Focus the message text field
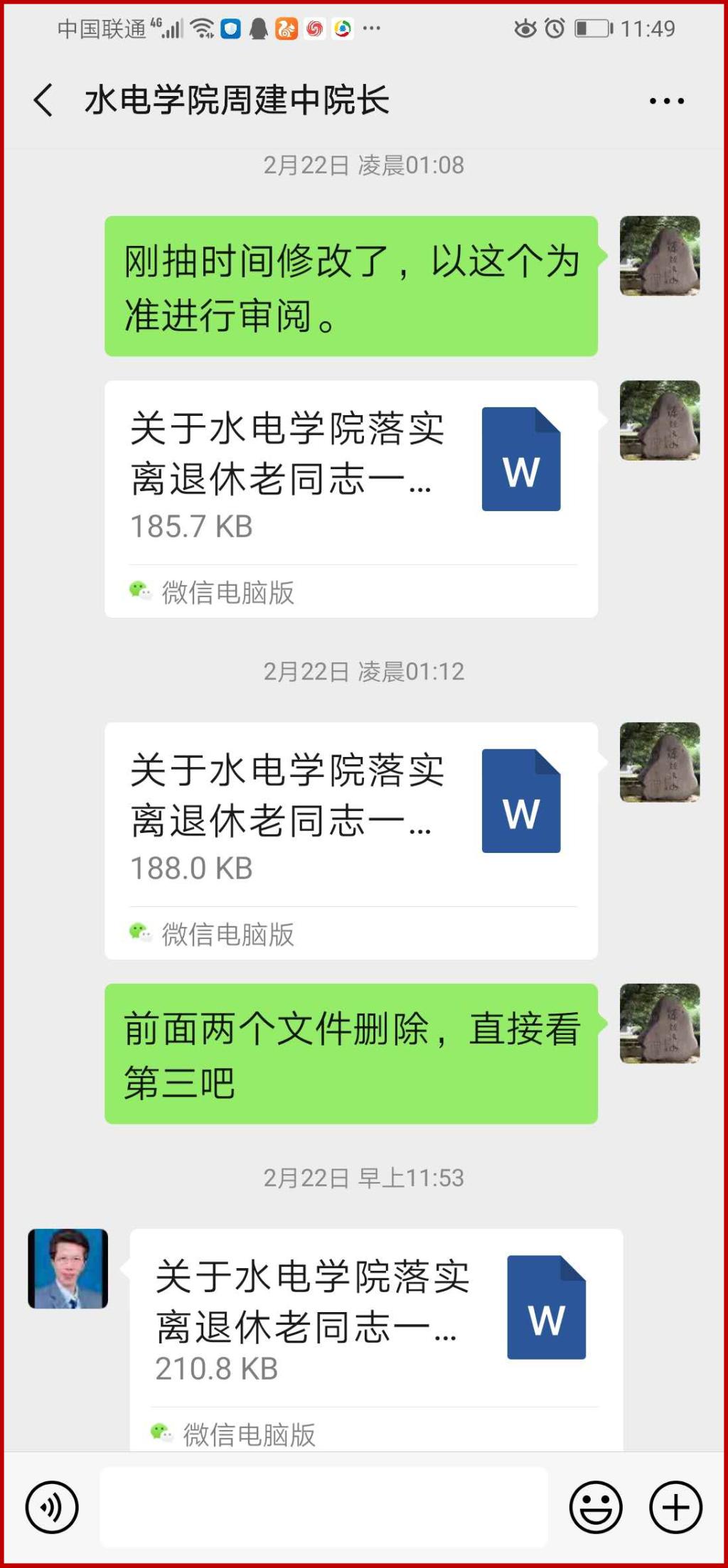This screenshot has width=728, height=1568. 323,1507
